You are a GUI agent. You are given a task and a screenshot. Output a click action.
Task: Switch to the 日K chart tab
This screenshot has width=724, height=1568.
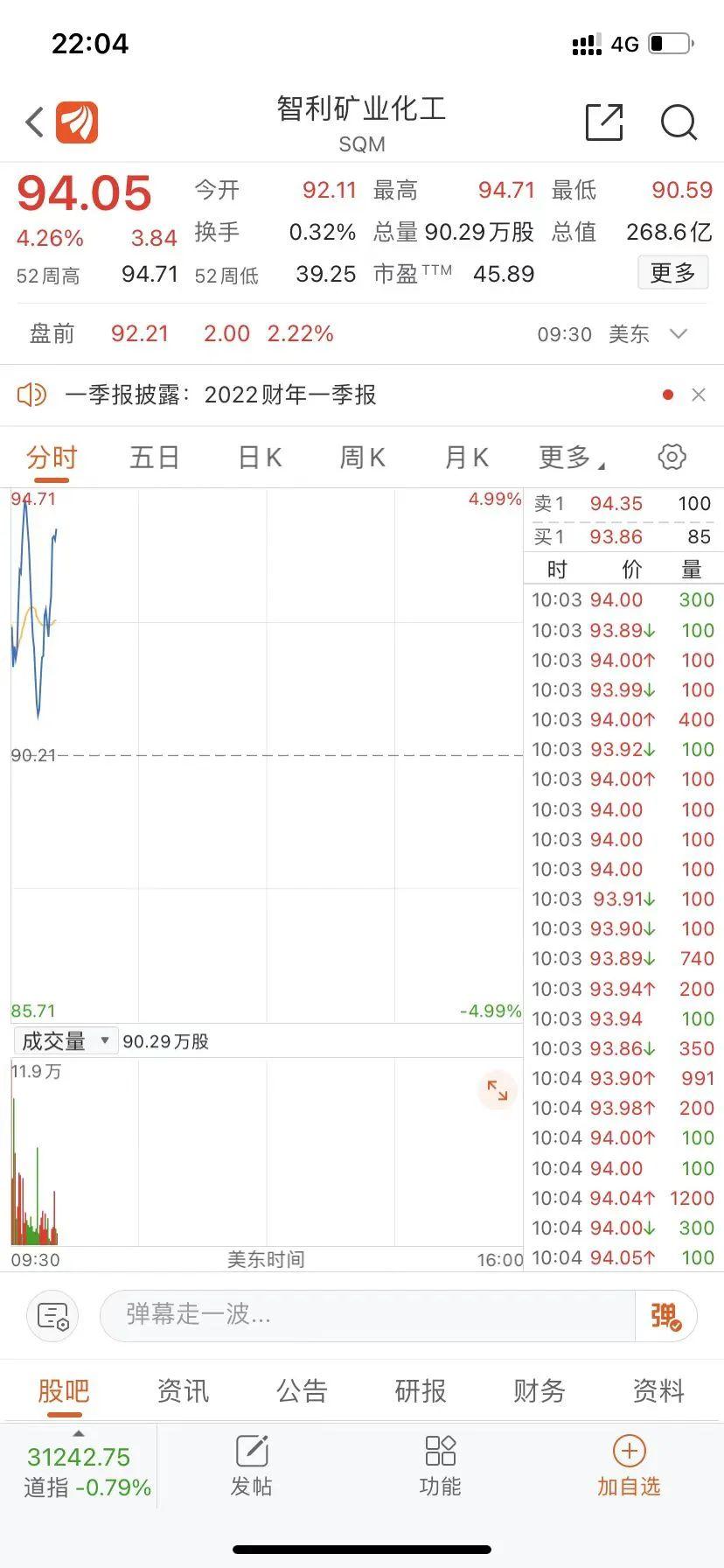(260, 458)
